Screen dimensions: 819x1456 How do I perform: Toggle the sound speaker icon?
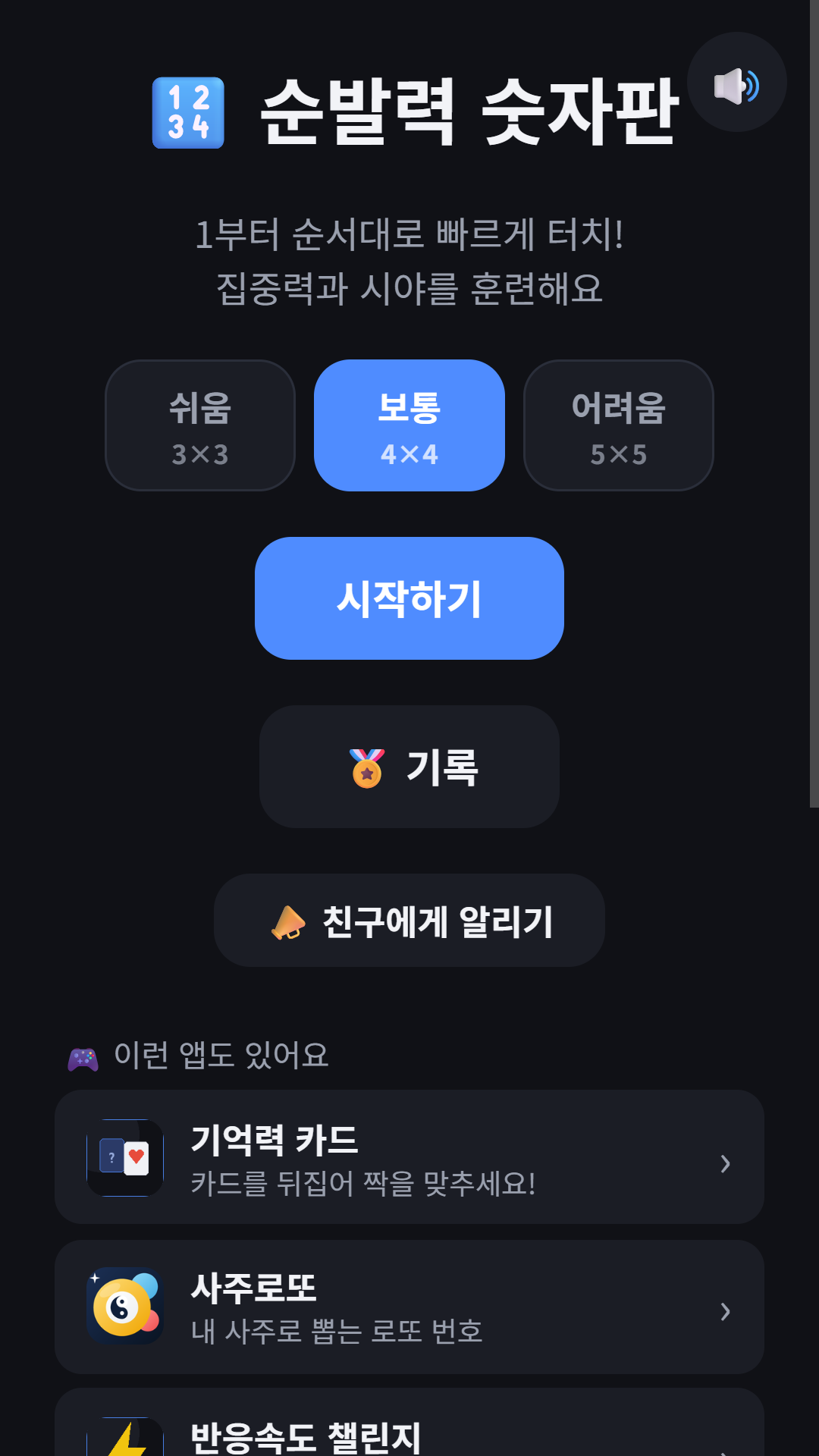click(x=736, y=82)
